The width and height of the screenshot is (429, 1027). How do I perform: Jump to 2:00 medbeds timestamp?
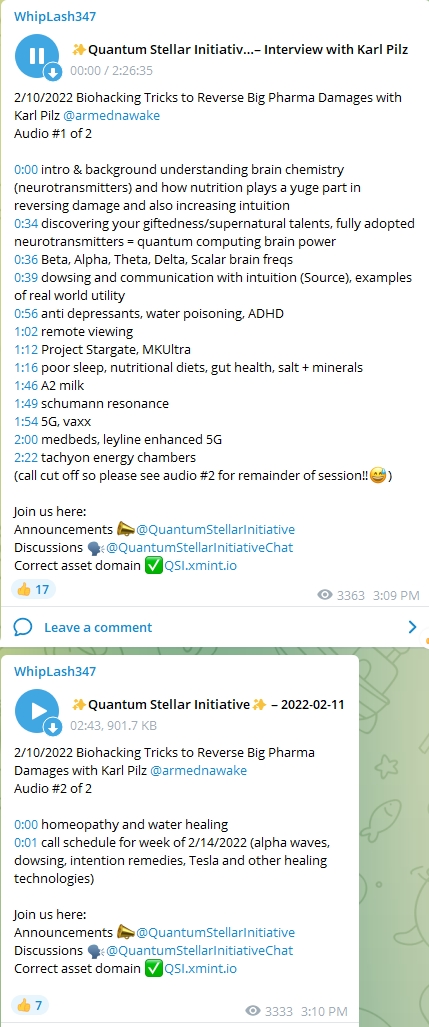[x=26, y=439]
